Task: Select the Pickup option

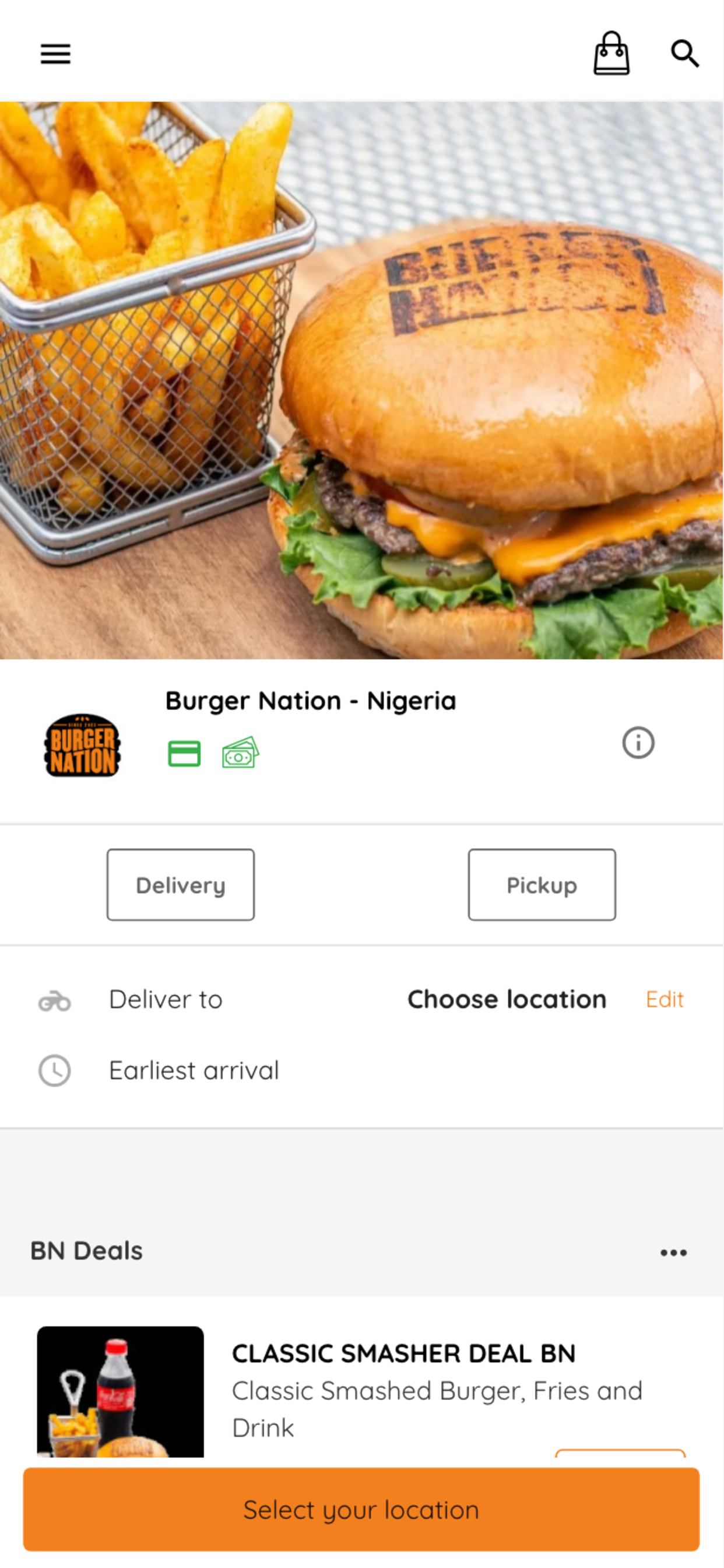Action: point(542,884)
